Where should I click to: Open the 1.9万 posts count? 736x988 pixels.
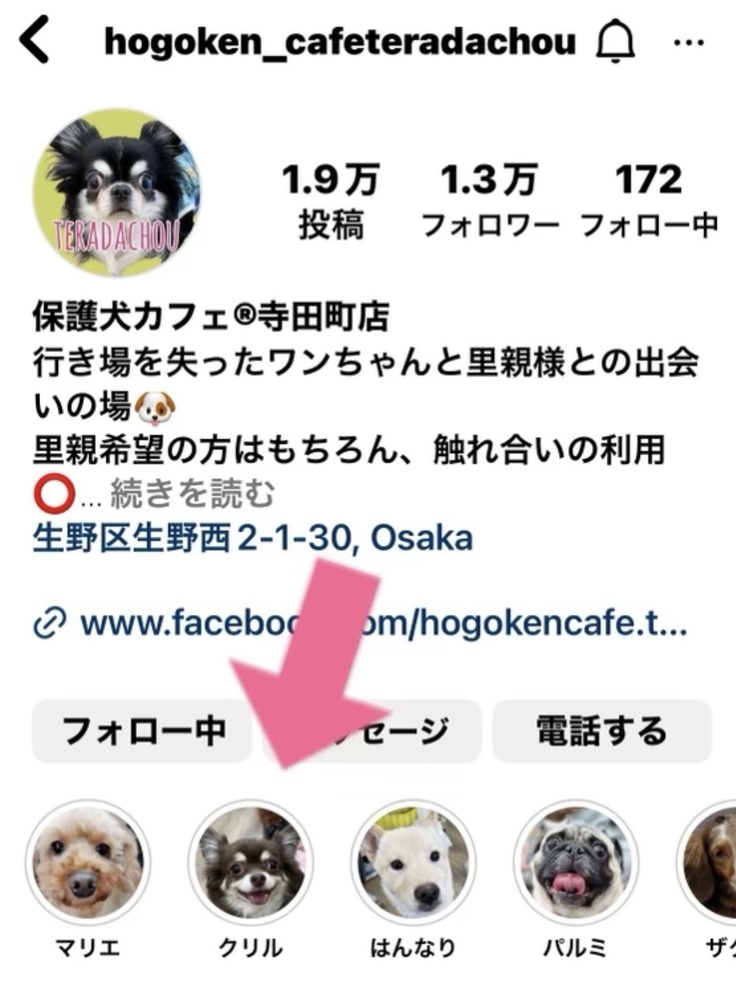[330, 200]
